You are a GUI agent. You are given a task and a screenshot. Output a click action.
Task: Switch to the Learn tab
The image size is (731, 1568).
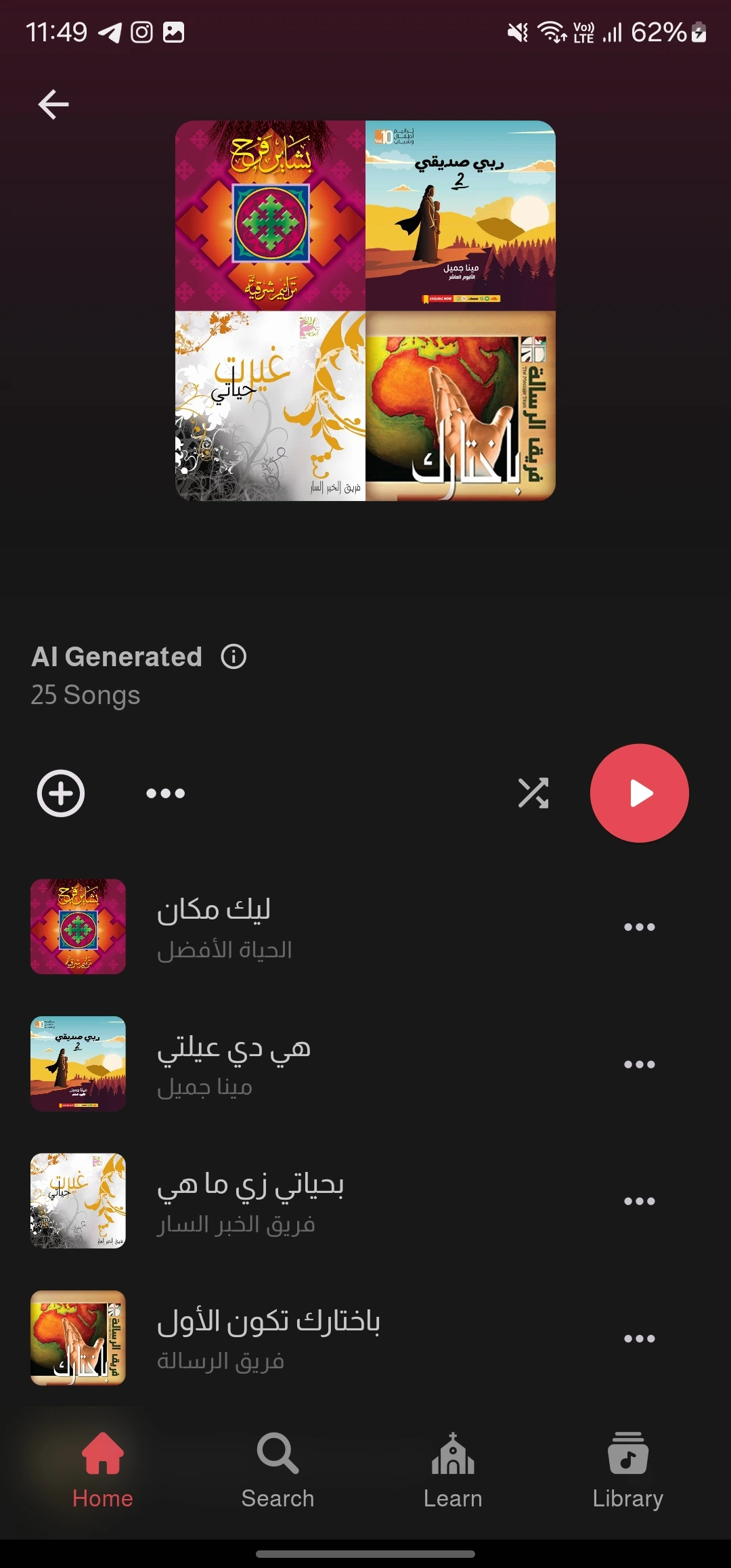[453, 1471]
